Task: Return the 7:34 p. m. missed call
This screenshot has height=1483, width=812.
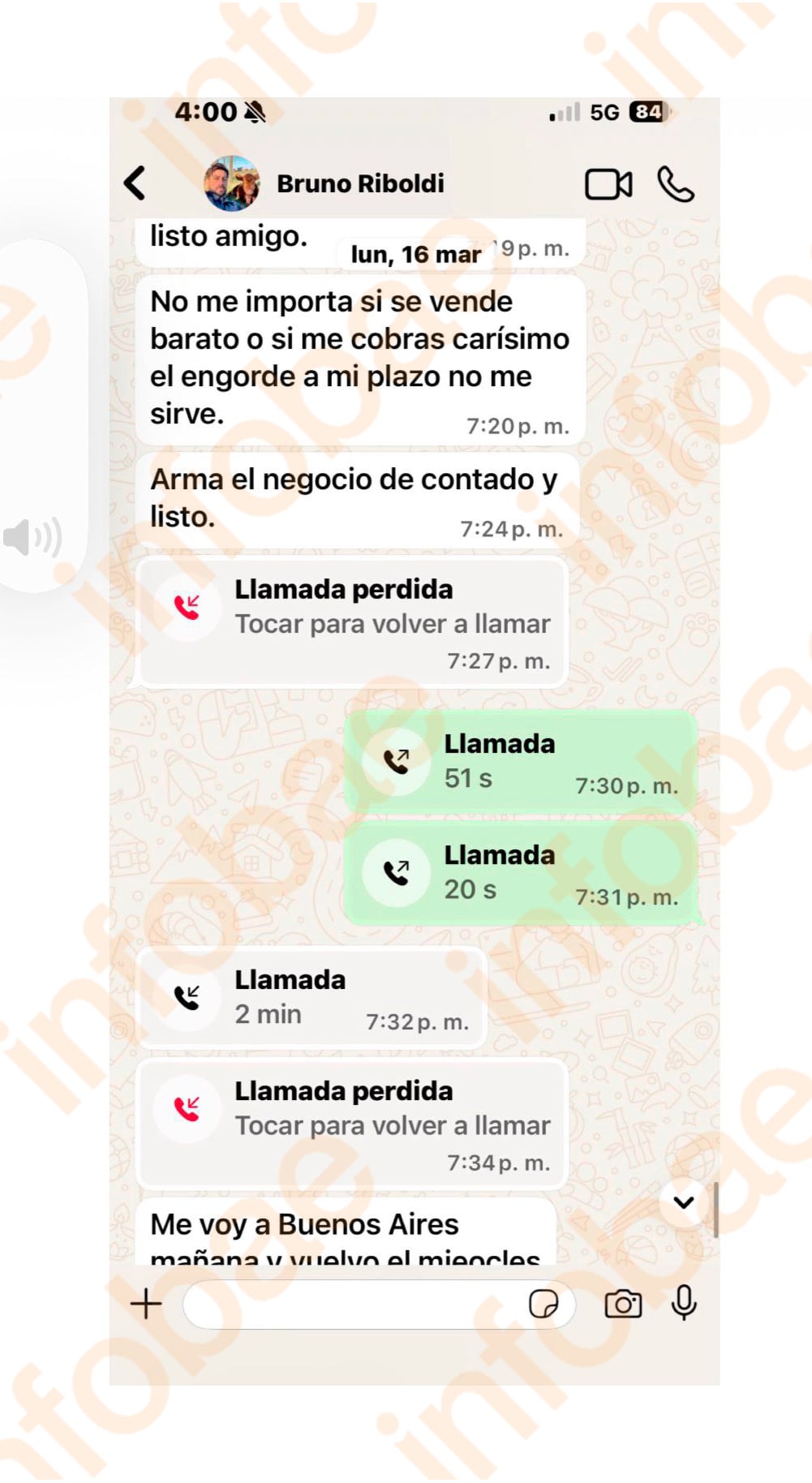Action: (352, 1124)
